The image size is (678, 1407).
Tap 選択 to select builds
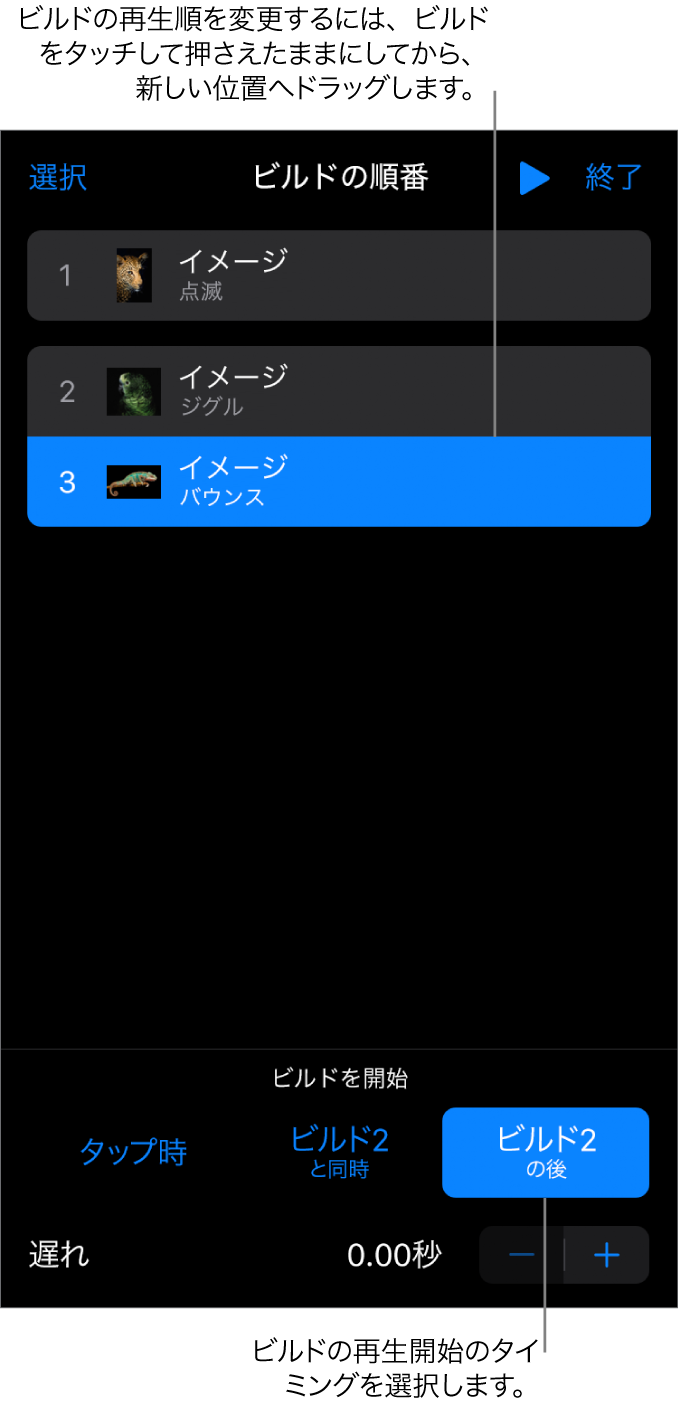tap(58, 178)
